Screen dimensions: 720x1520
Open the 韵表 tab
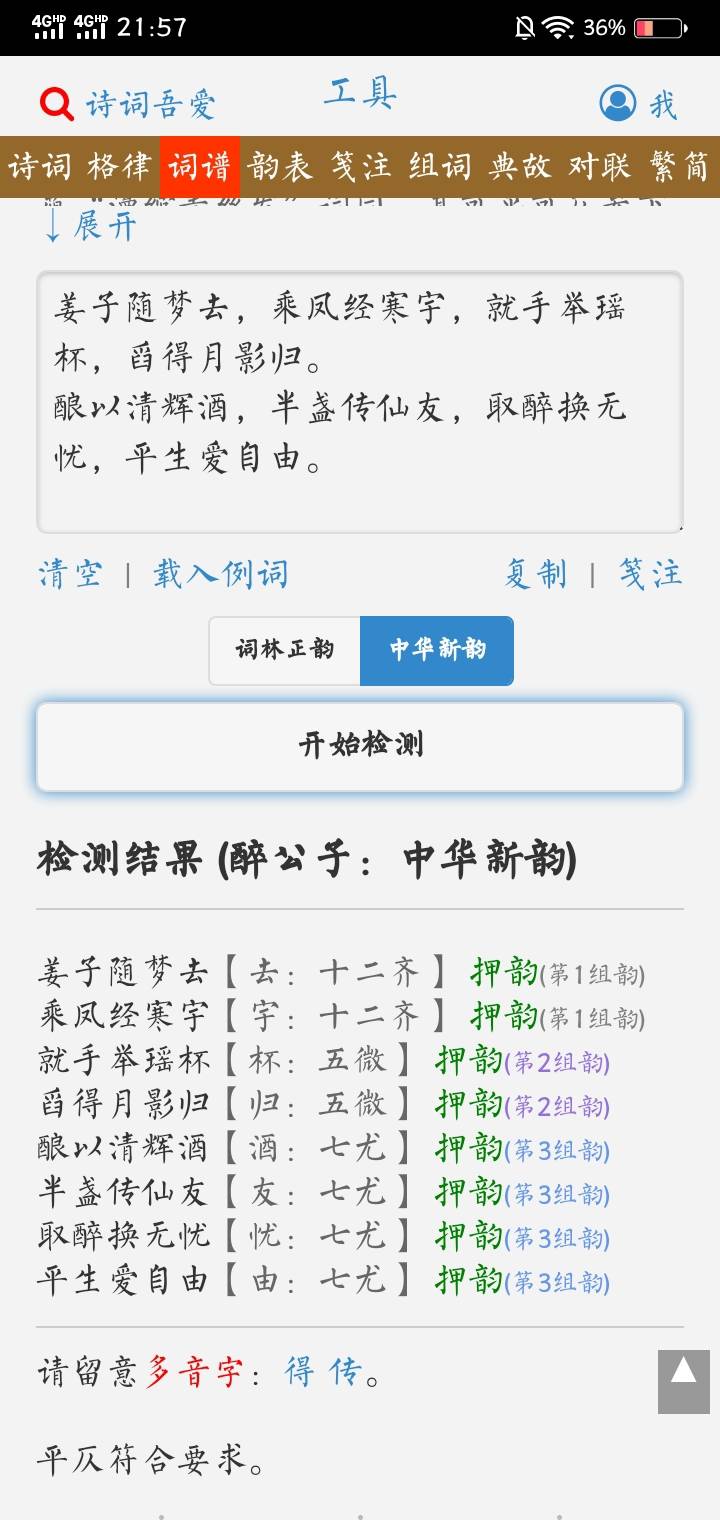[281, 166]
